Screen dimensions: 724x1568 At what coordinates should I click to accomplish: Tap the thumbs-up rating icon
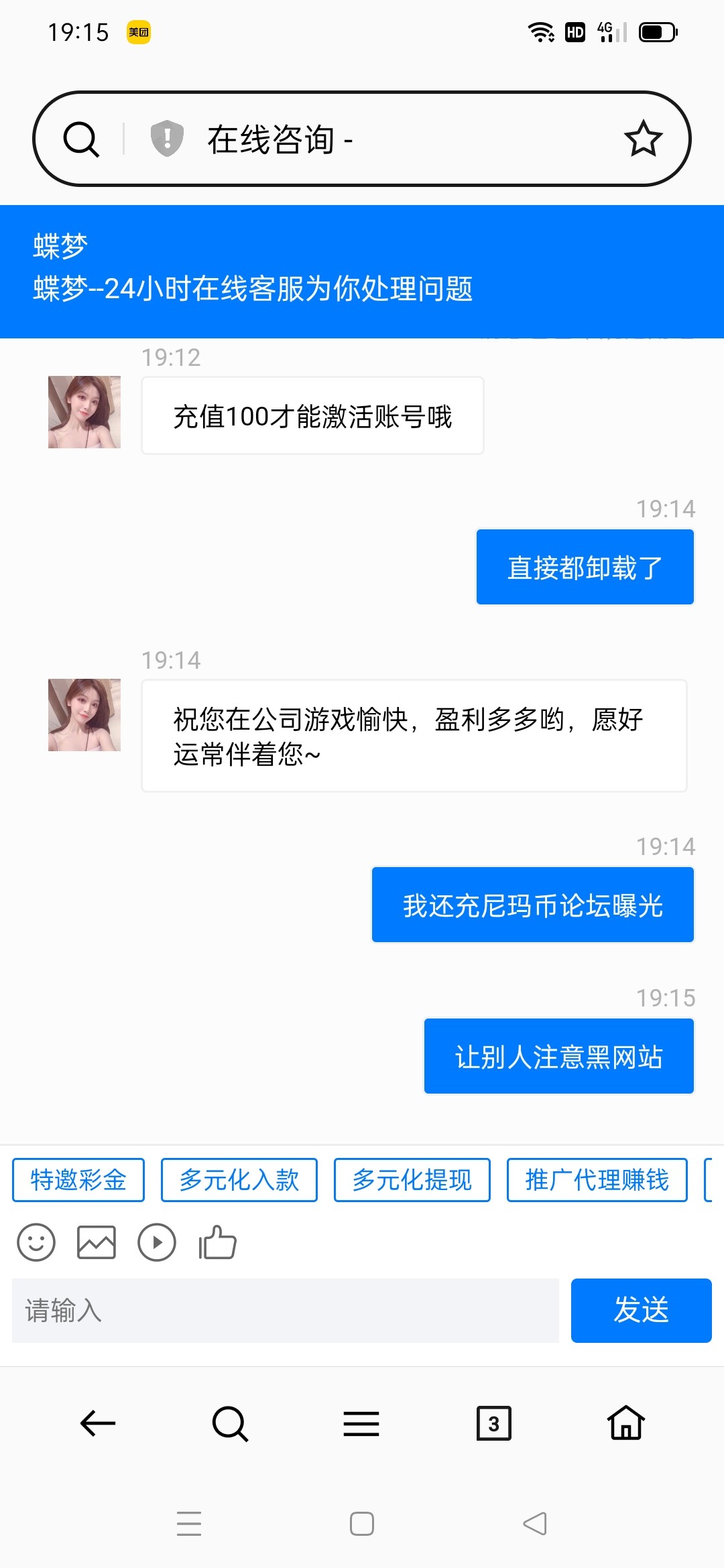[x=217, y=1243]
